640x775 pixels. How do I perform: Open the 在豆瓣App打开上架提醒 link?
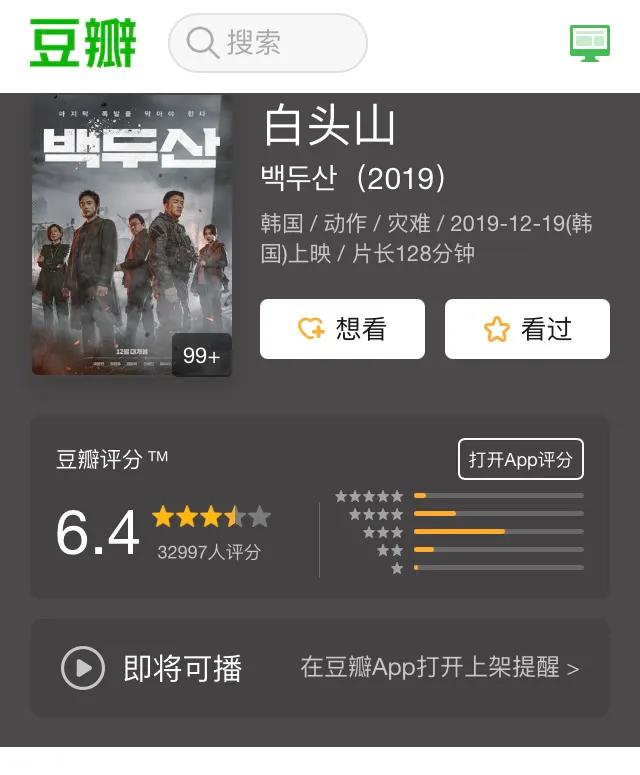pos(439,668)
